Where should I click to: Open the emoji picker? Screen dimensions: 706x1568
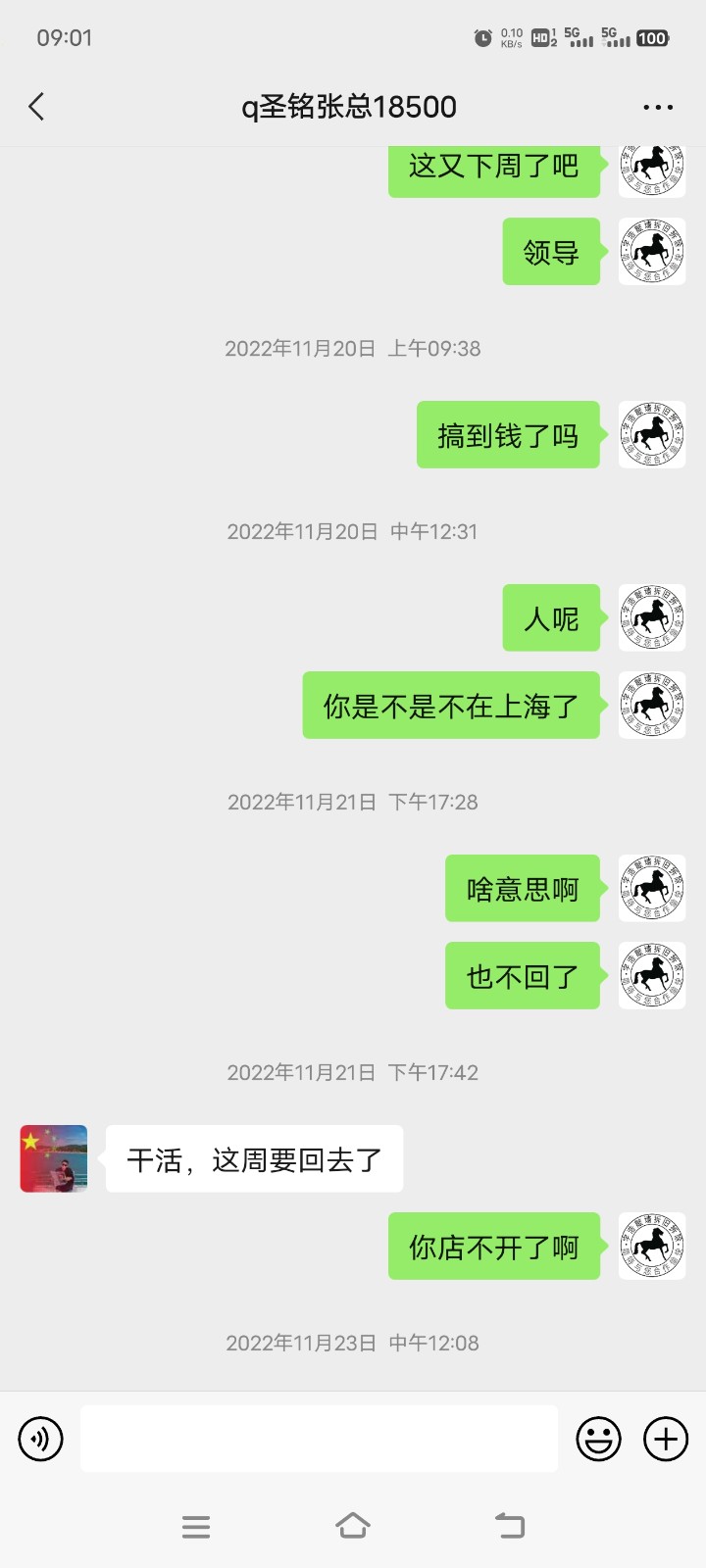[598, 1439]
